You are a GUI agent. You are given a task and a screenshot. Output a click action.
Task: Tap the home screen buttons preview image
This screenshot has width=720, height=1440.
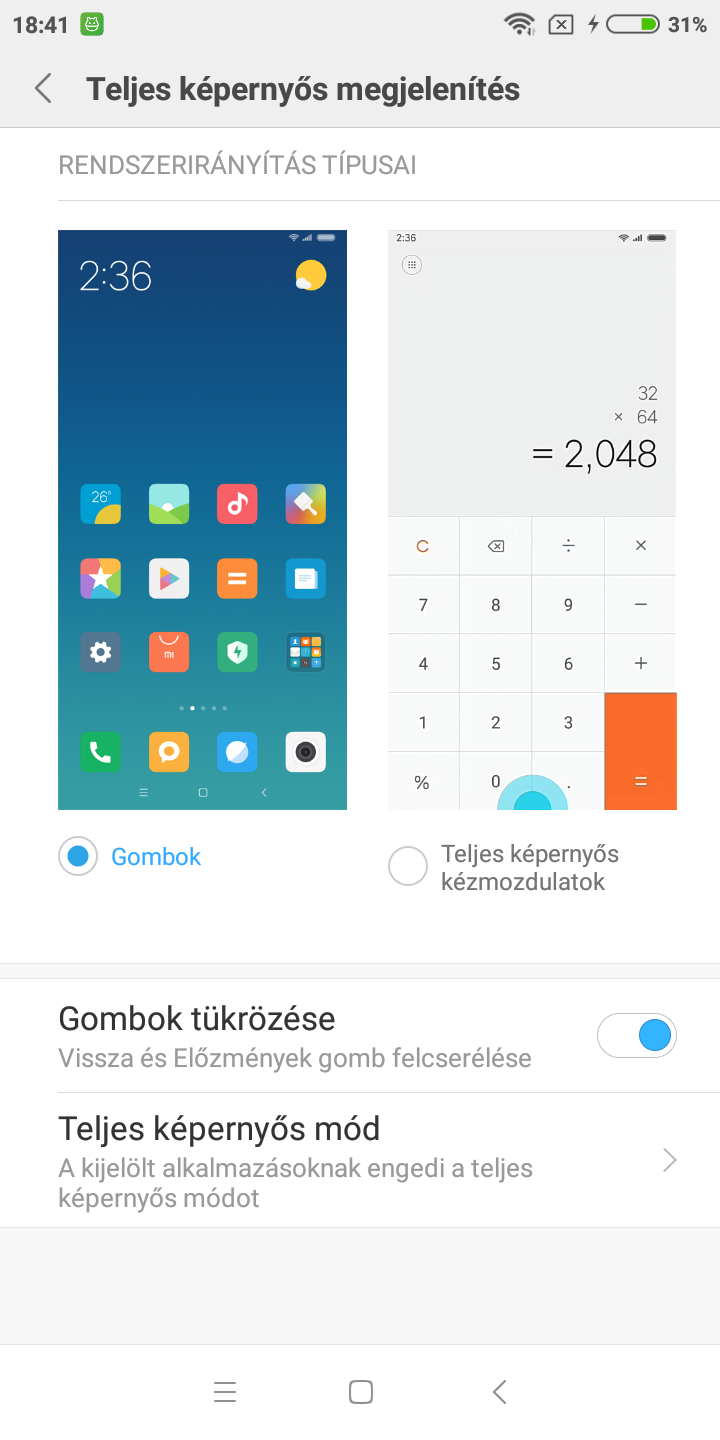coord(202,520)
